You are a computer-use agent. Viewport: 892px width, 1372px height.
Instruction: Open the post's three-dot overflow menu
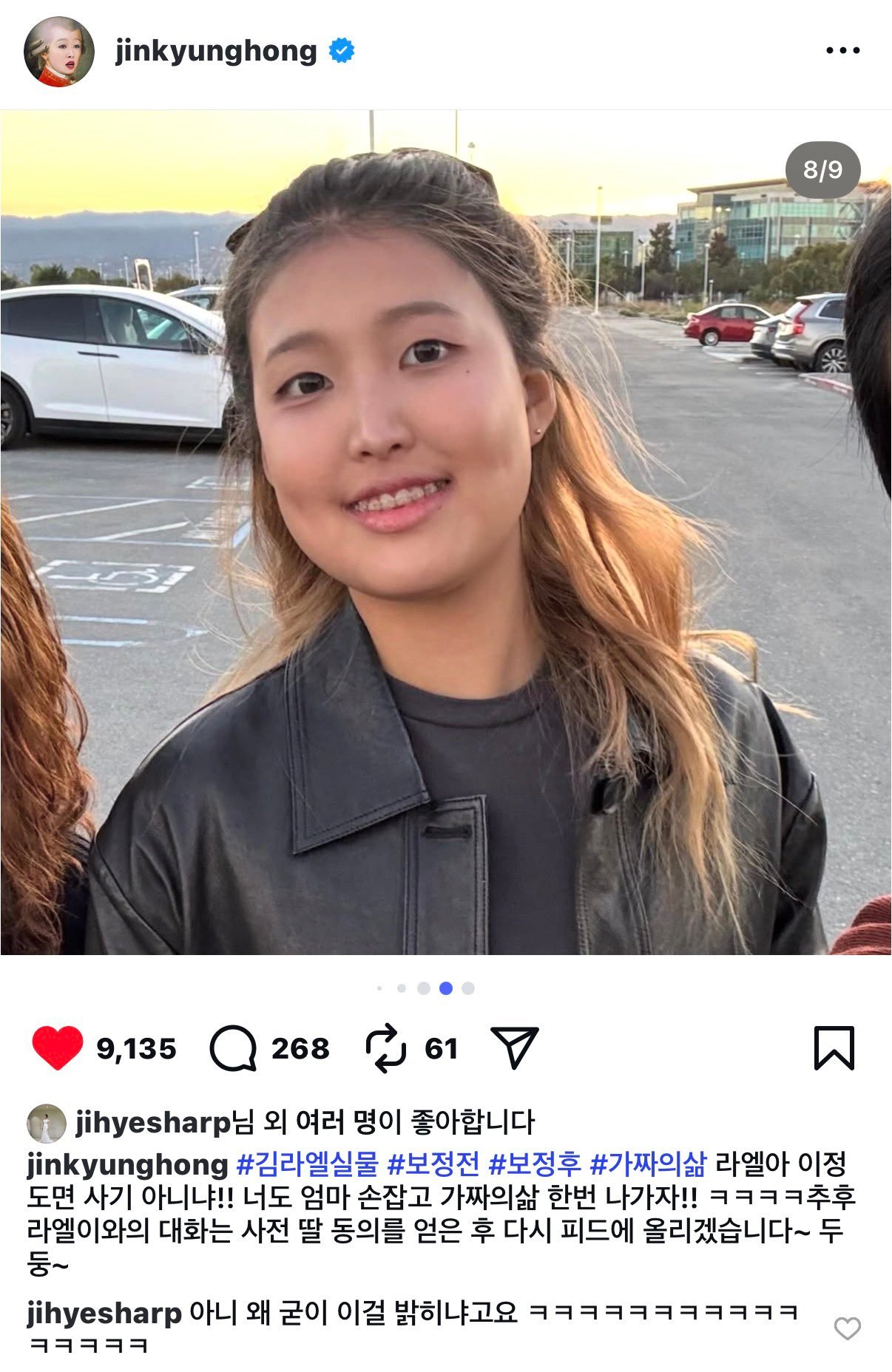point(842,51)
